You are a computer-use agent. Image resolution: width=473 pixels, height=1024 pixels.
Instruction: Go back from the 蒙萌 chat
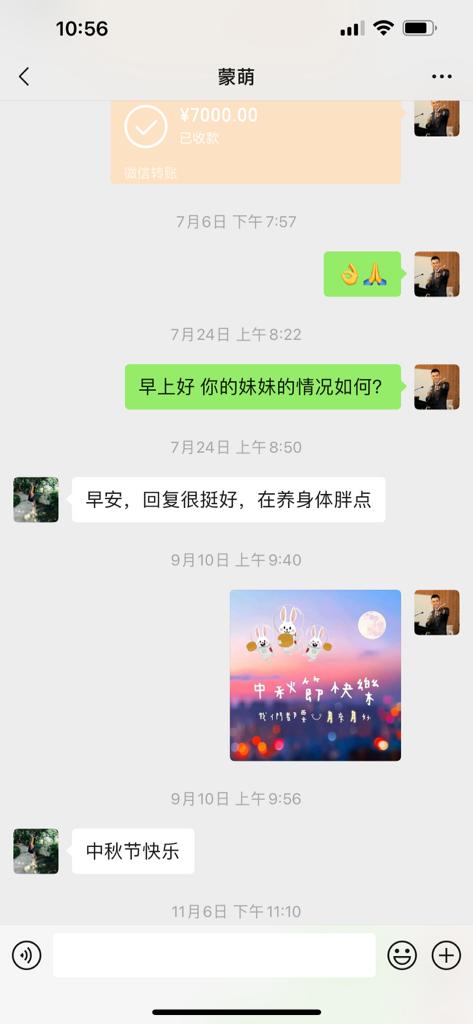pos(24,77)
